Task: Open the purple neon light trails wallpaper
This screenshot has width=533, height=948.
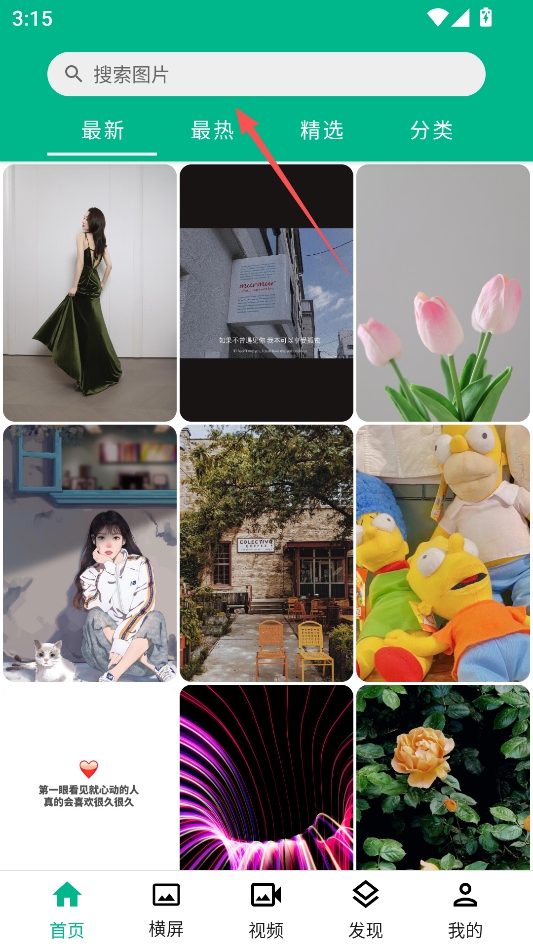Action: pos(266,778)
